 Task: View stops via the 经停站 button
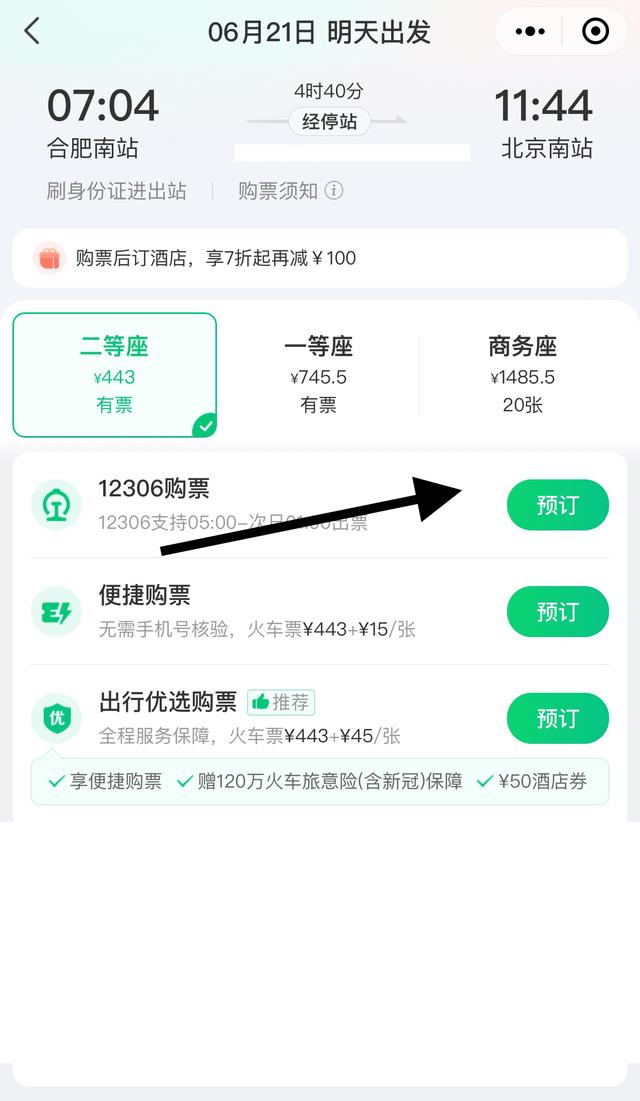[x=329, y=122]
